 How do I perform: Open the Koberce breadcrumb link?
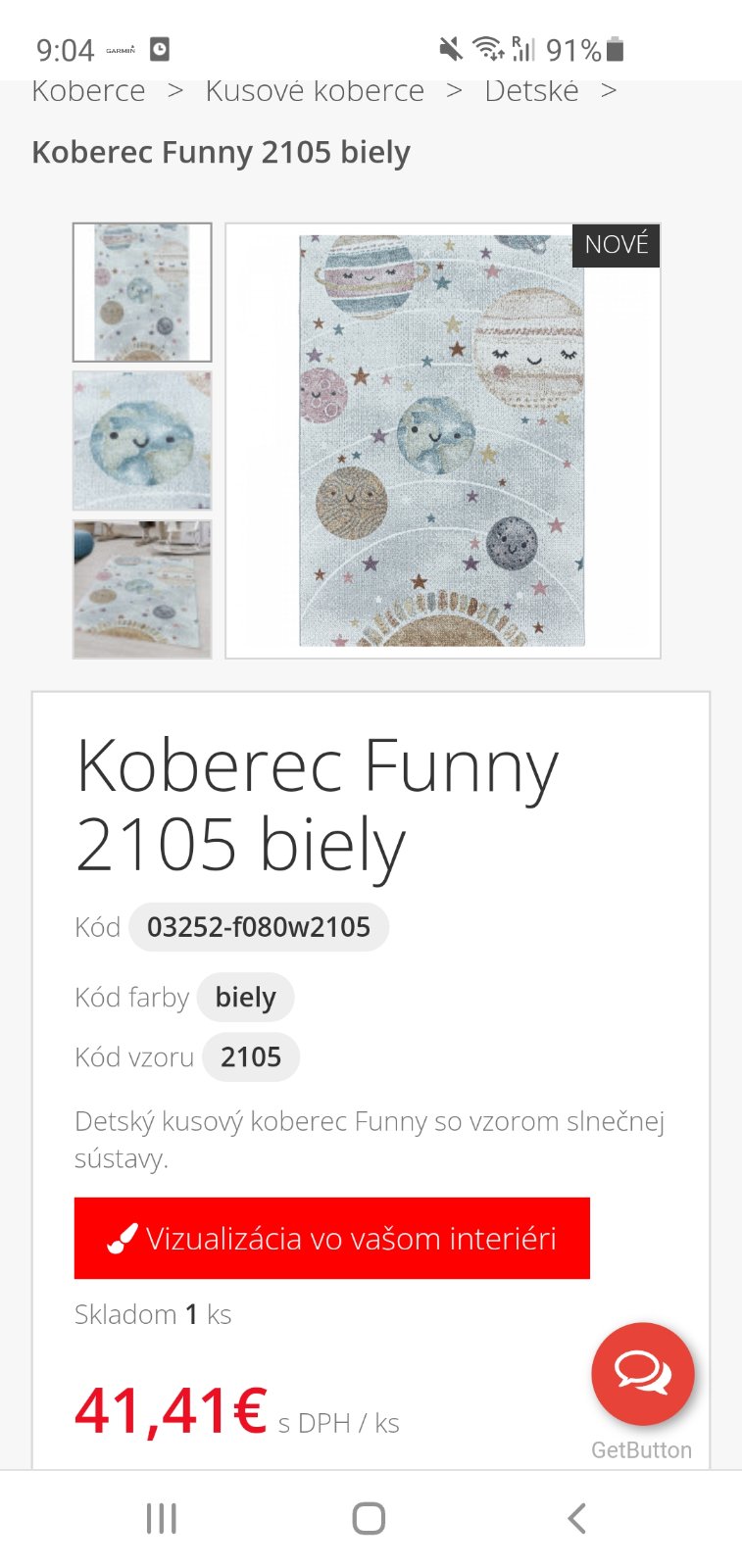(x=88, y=91)
